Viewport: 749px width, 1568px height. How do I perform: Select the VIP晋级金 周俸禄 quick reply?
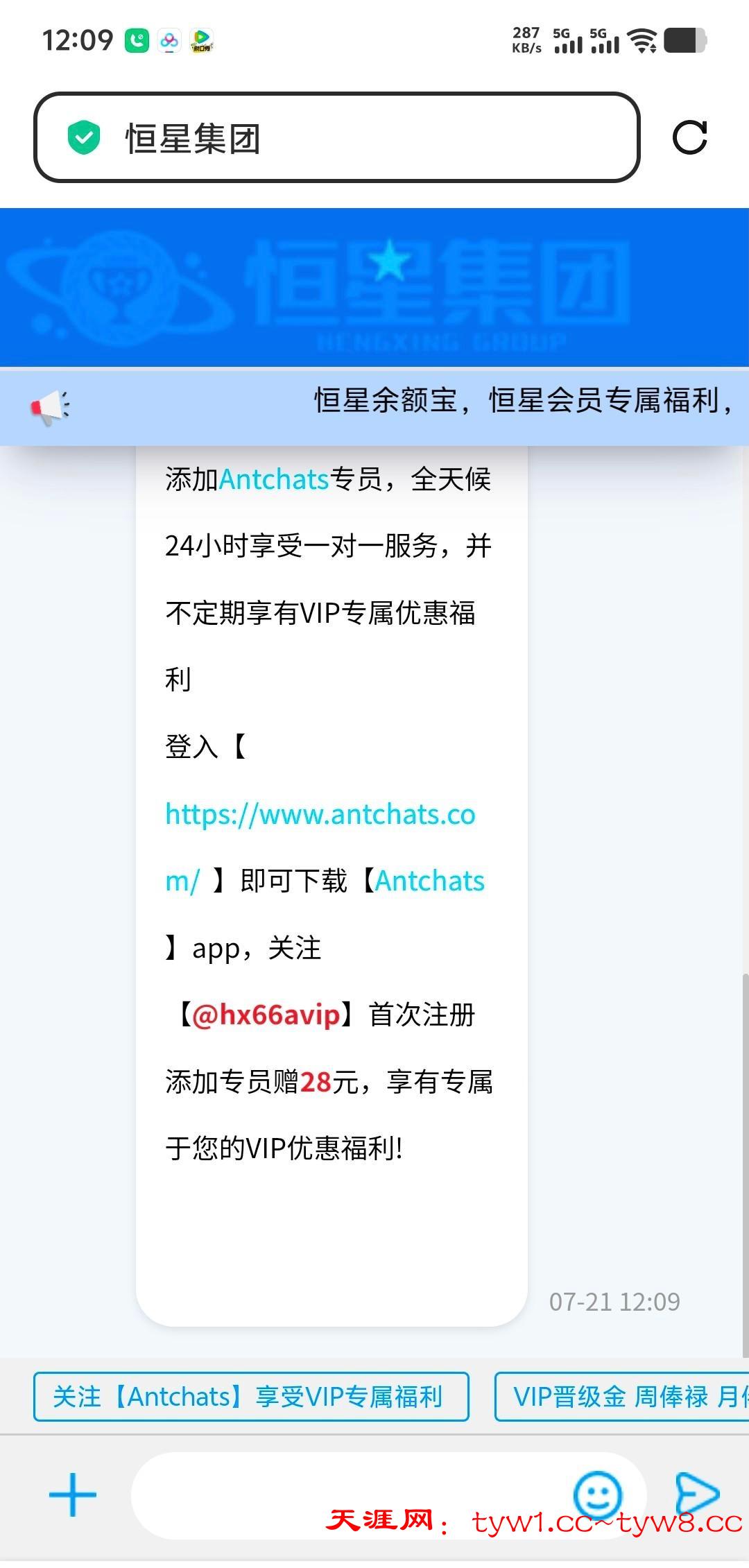[x=621, y=1397]
